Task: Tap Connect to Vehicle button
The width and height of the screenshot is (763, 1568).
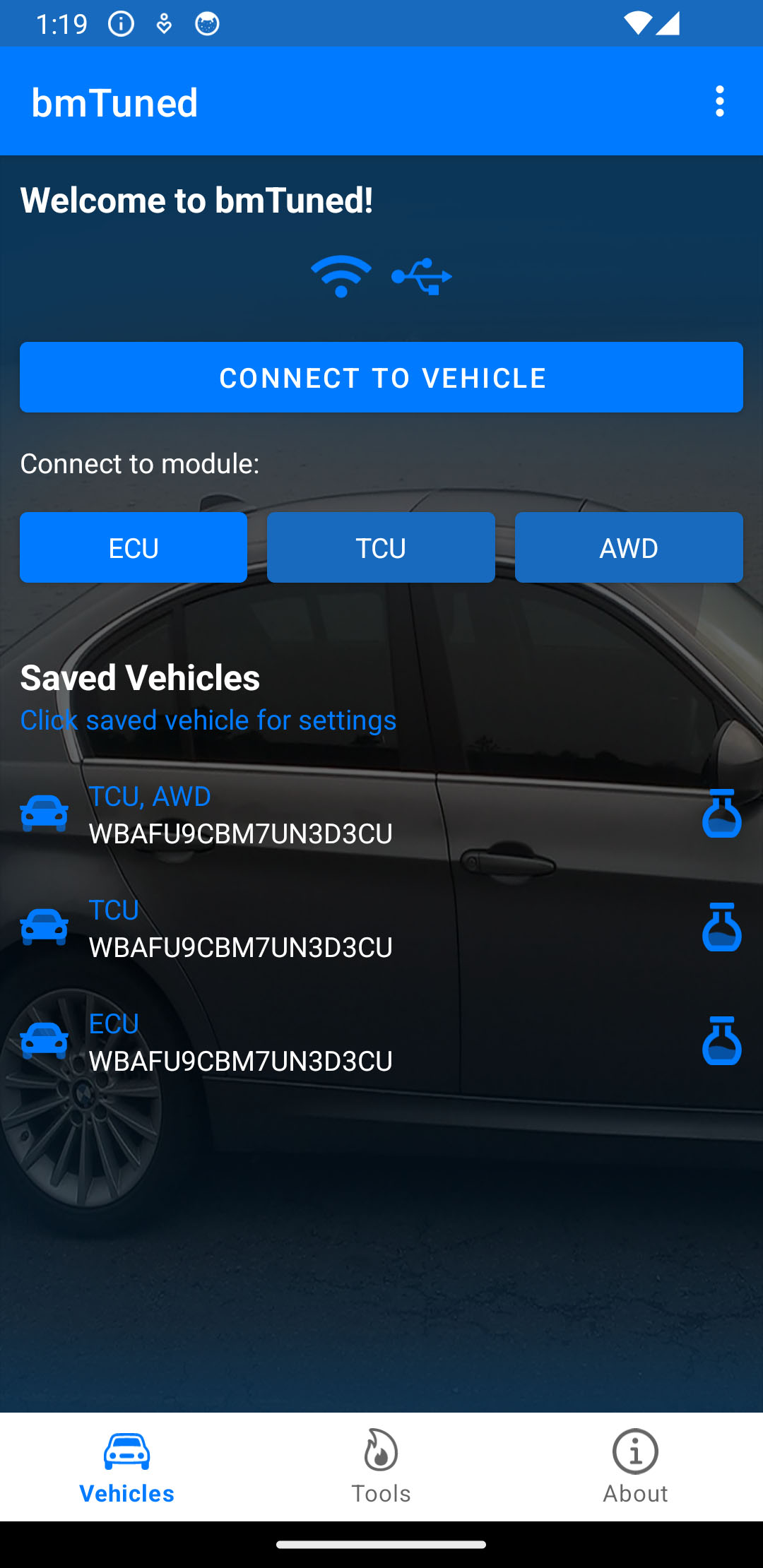Action: [381, 377]
